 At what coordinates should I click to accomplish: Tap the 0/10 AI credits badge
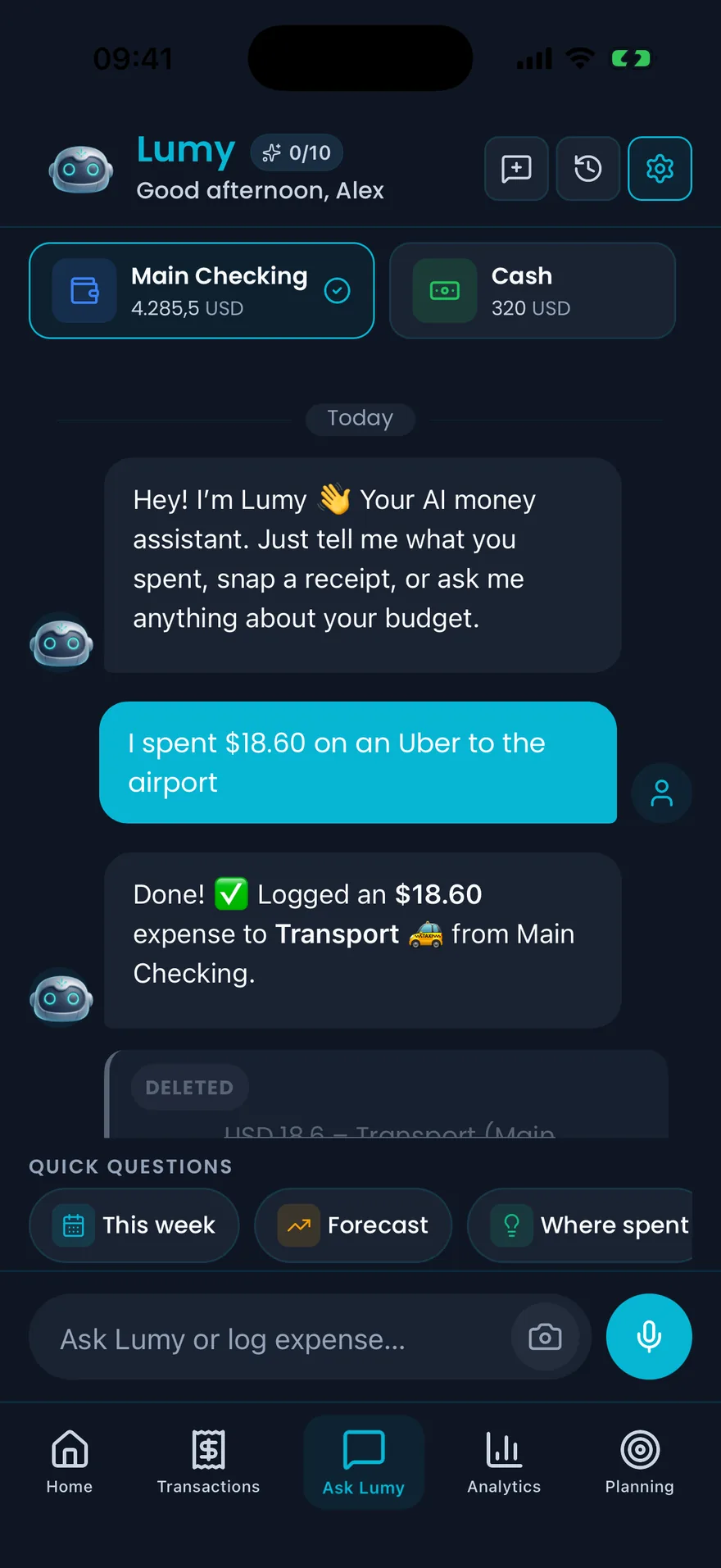(x=297, y=153)
